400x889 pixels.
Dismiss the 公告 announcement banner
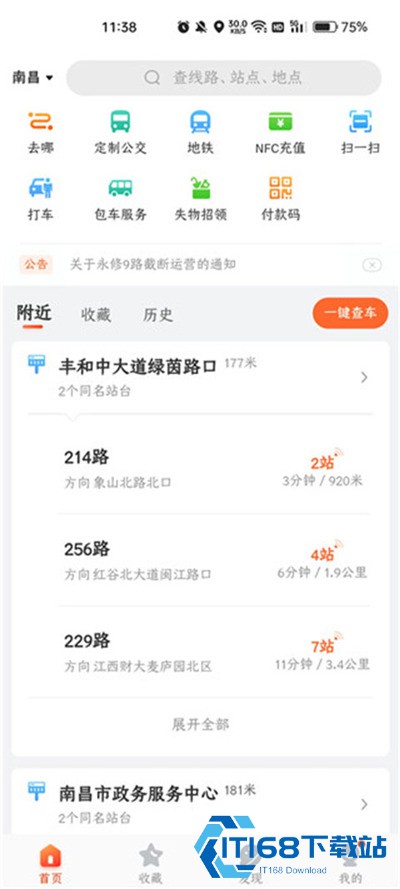point(372,265)
